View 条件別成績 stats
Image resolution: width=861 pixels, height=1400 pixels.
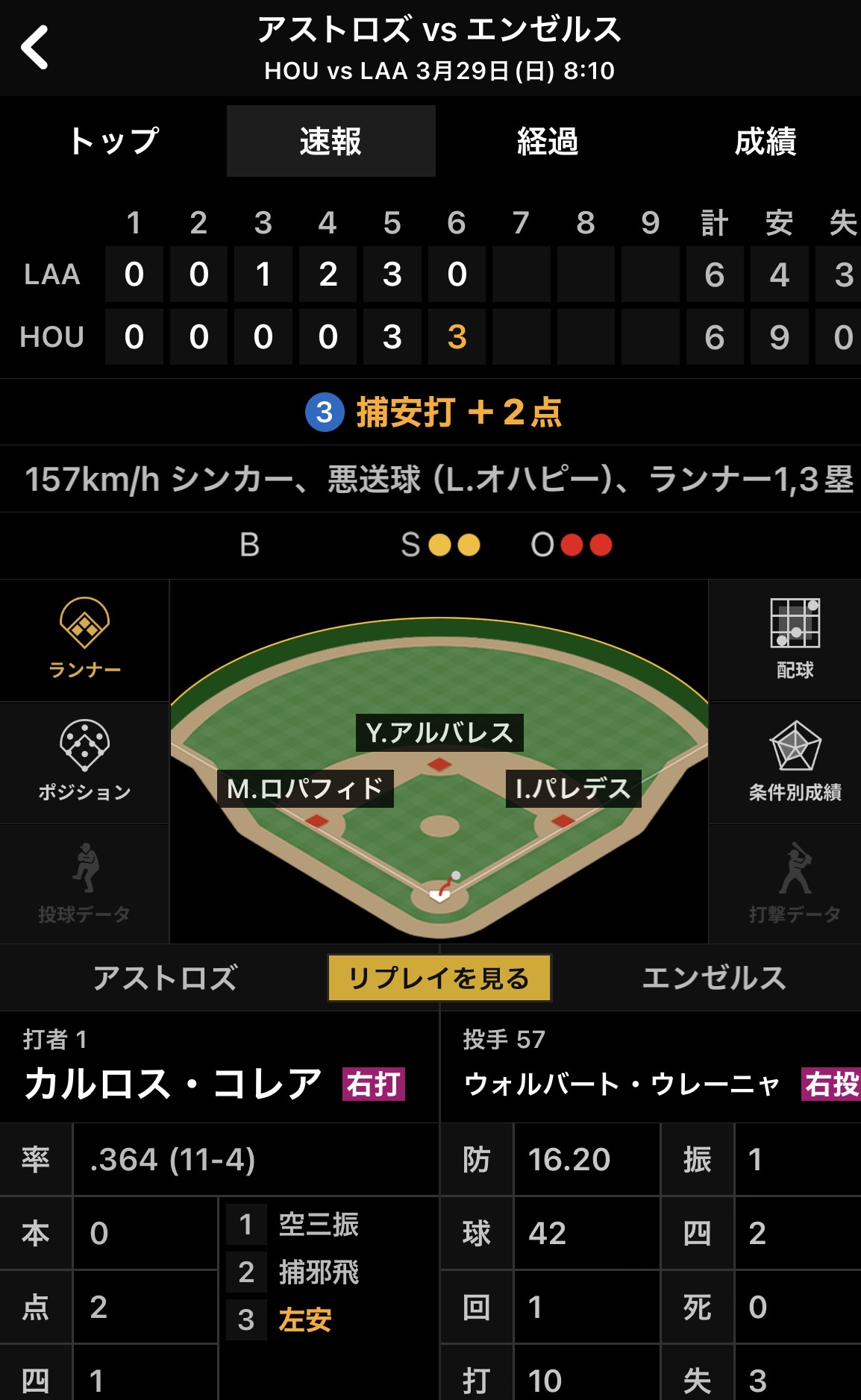795,762
